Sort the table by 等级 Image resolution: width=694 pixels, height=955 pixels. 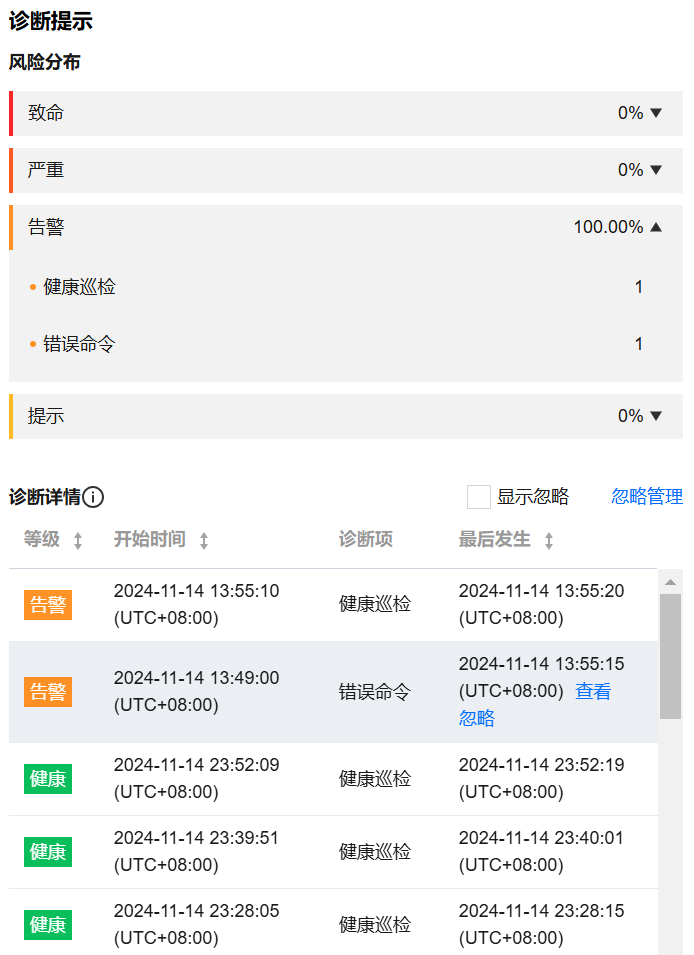coord(78,541)
